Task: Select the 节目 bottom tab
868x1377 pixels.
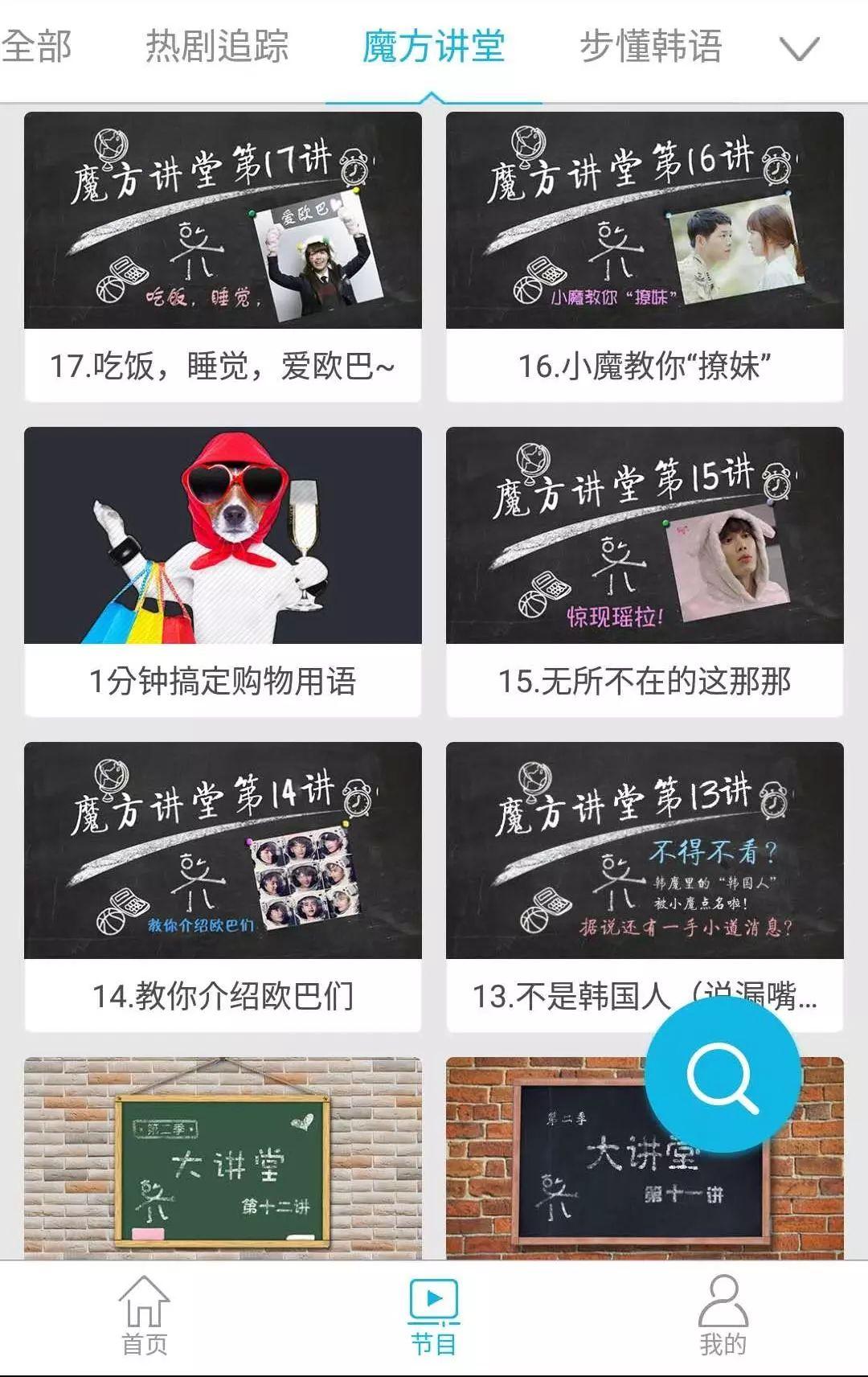Action: [433, 1316]
